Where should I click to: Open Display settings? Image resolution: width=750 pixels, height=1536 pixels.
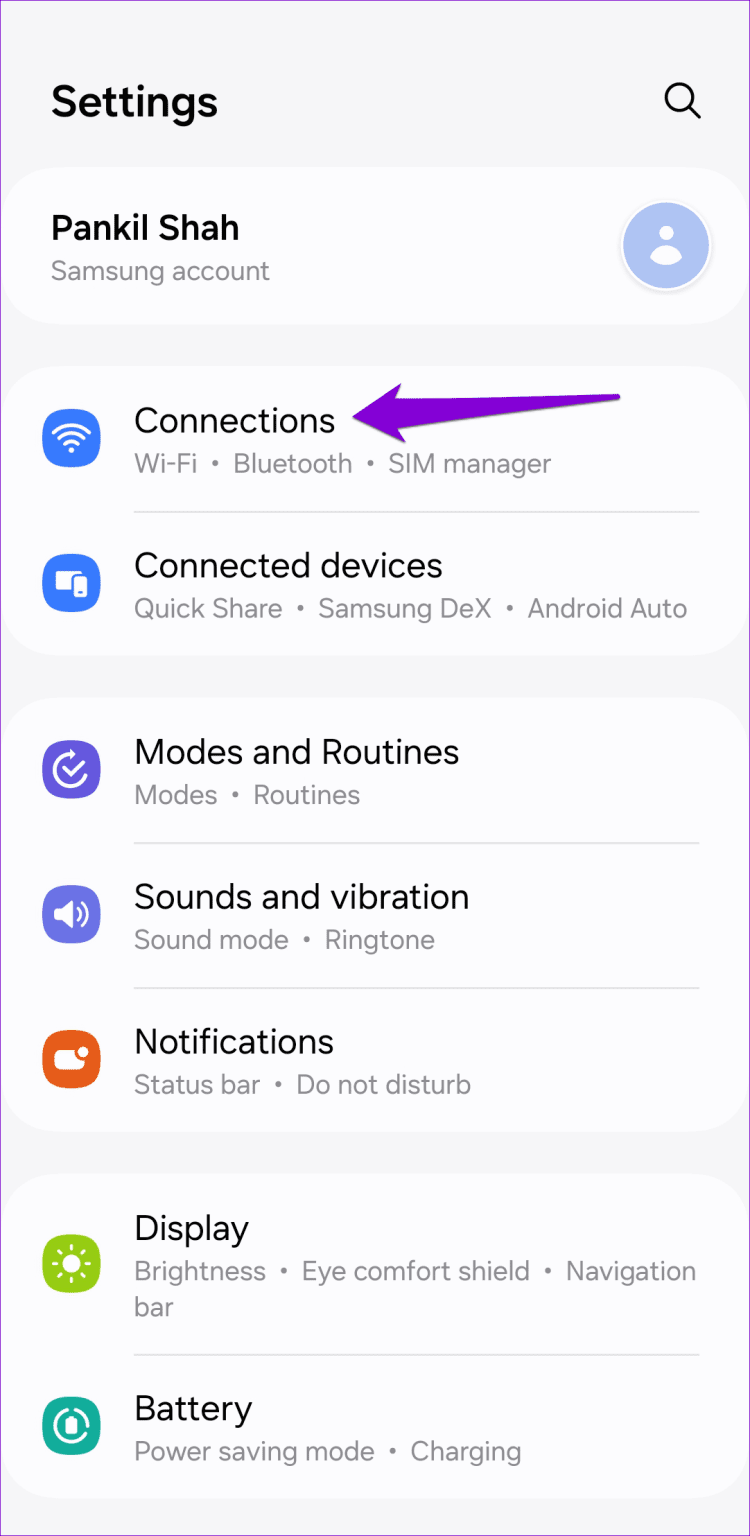[x=191, y=1227]
